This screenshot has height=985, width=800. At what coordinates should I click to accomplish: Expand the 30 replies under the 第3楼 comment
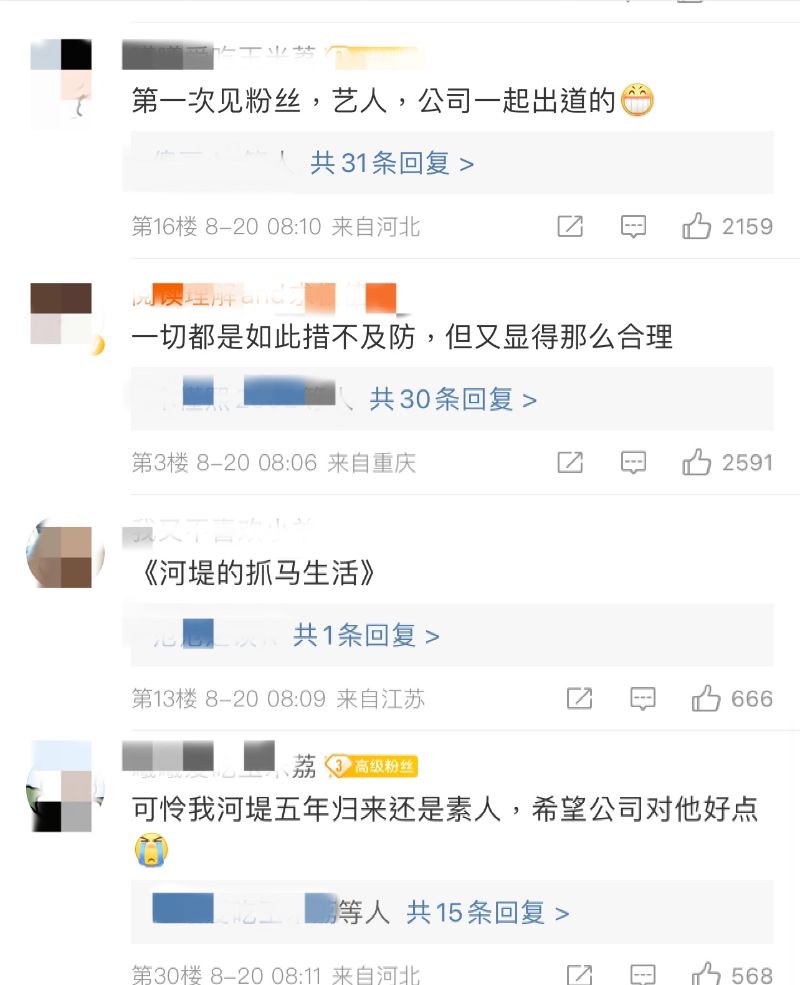point(453,400)
